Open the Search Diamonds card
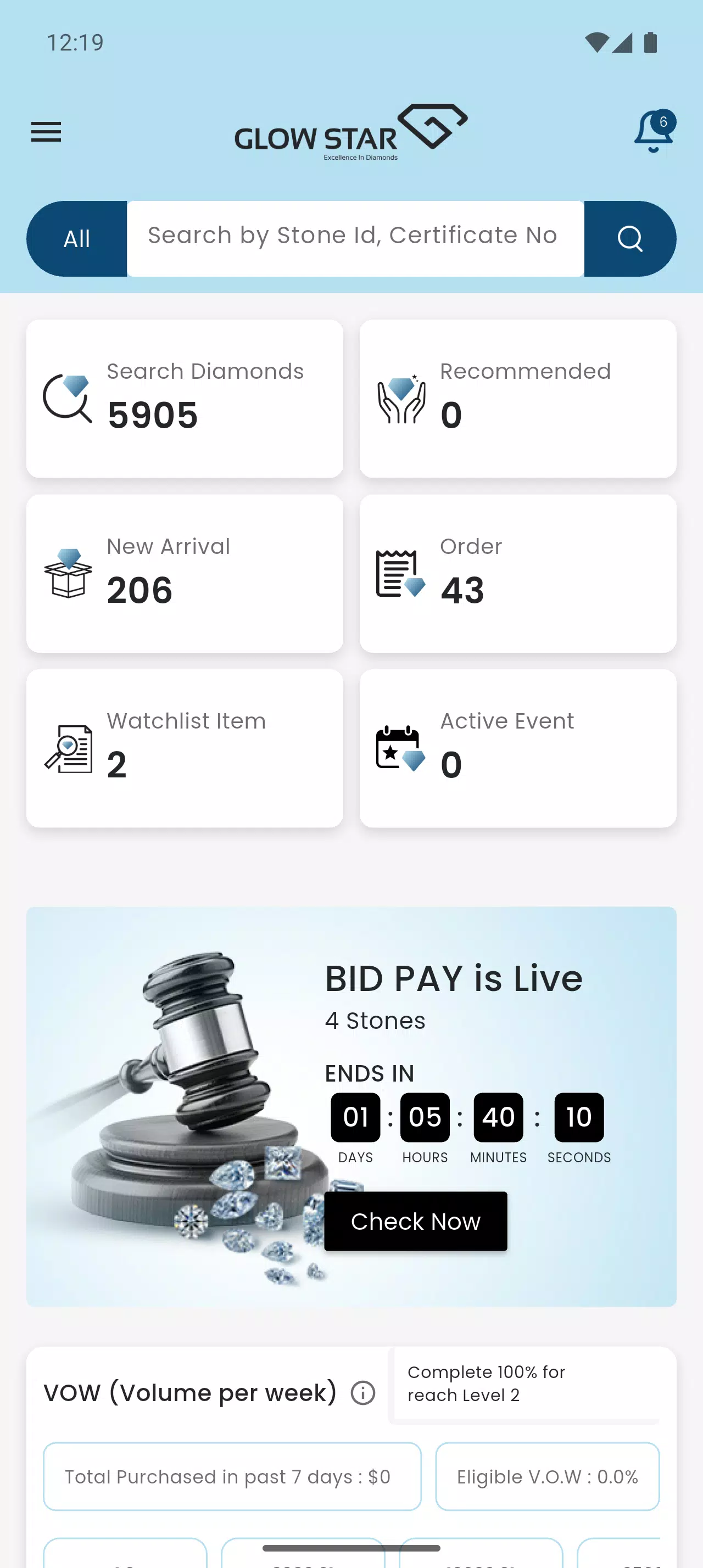 coord(185,399)
